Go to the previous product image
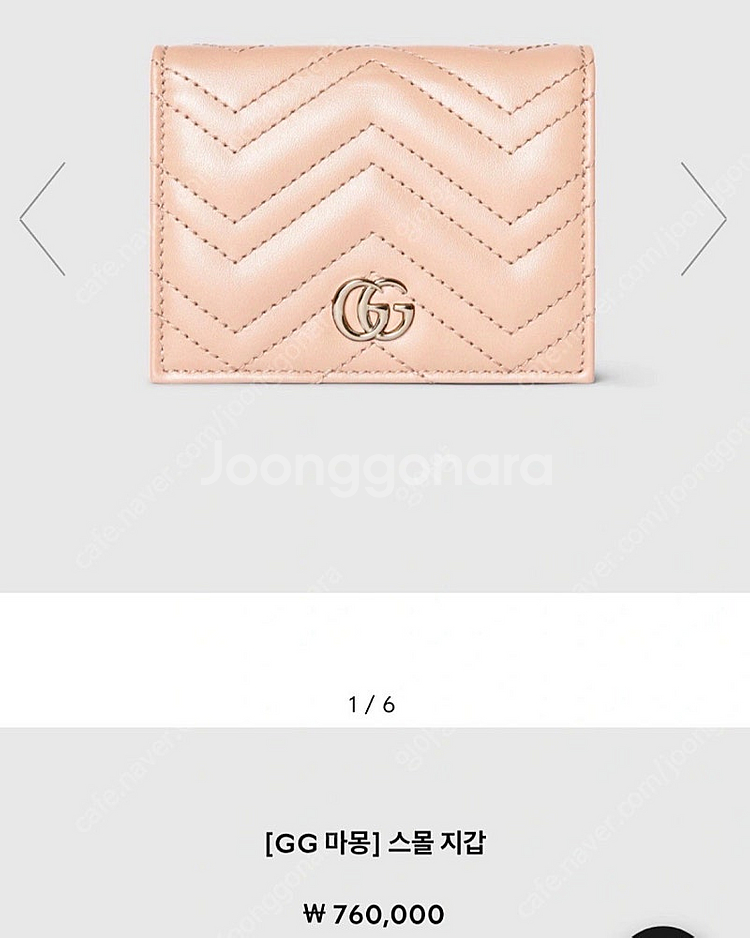750x938 pixels. coord(42,219)
